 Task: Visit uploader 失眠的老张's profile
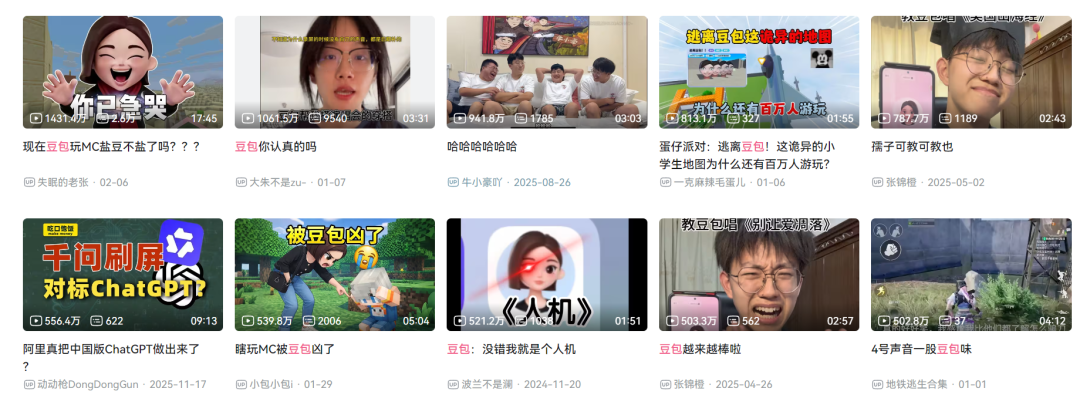[x=63, y=182]
